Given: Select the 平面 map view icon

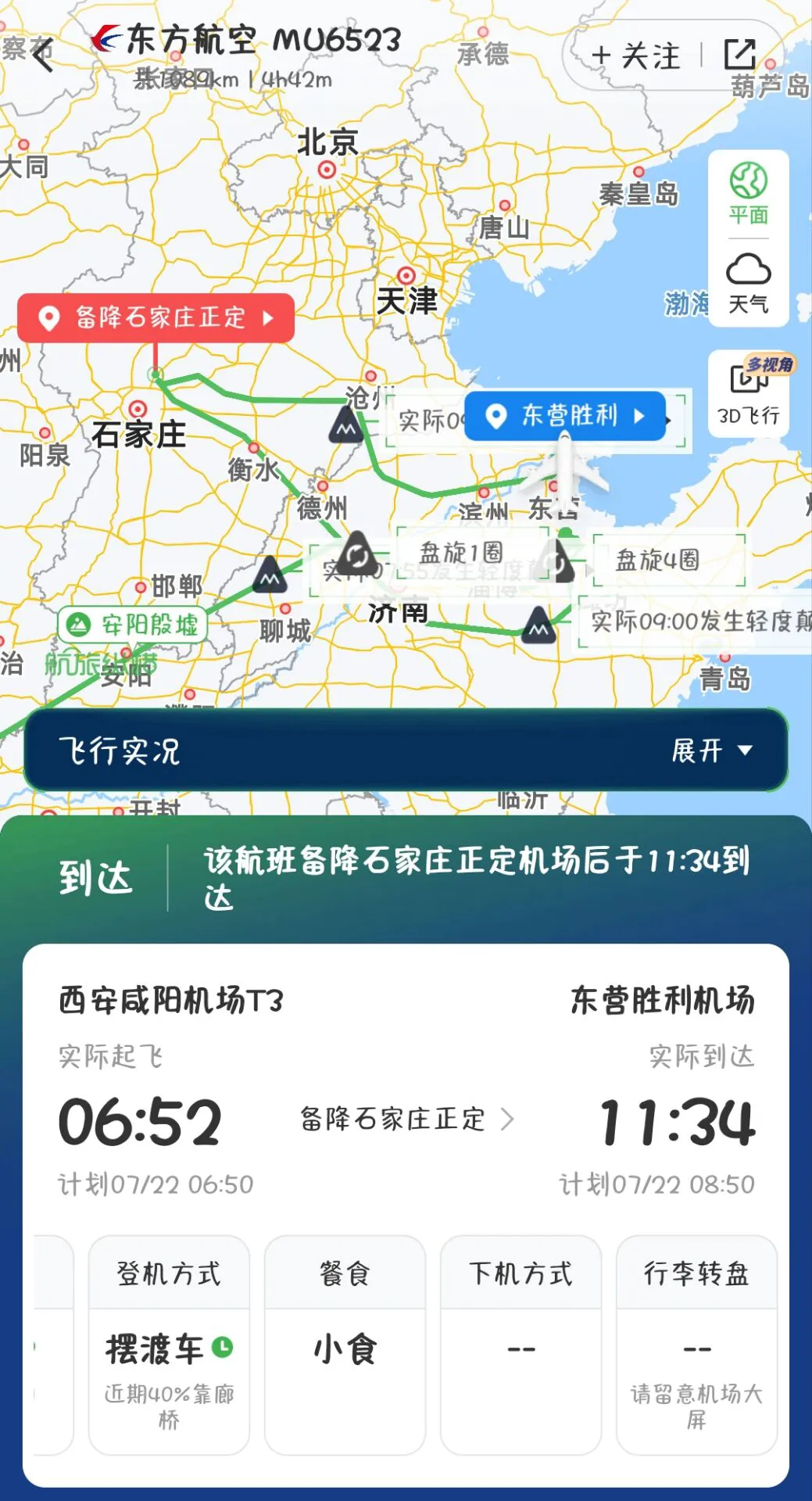Looking at the screenshot, I should click(x=750, y=192).
